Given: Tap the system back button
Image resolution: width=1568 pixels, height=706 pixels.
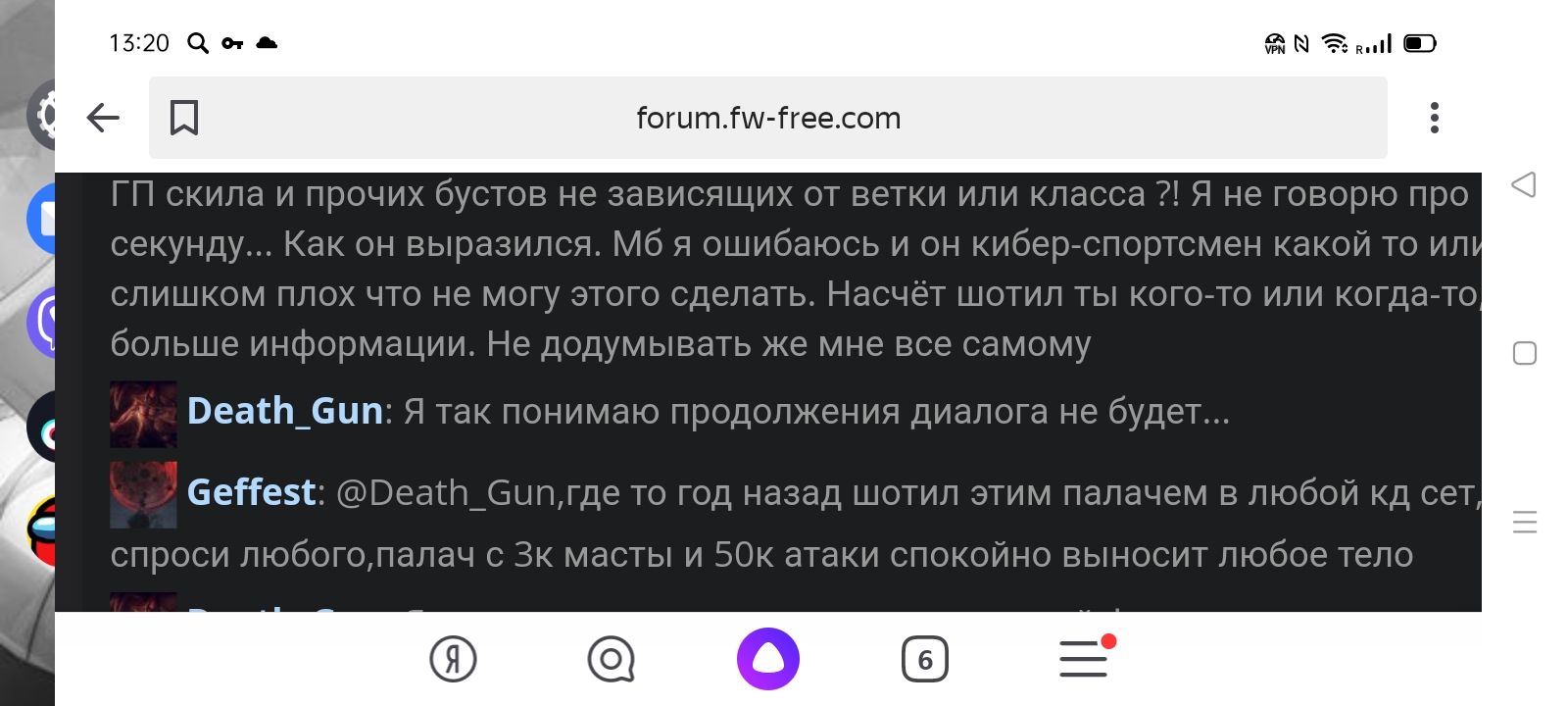Looking at the screenshot, I should click(x=1524, y=184).
